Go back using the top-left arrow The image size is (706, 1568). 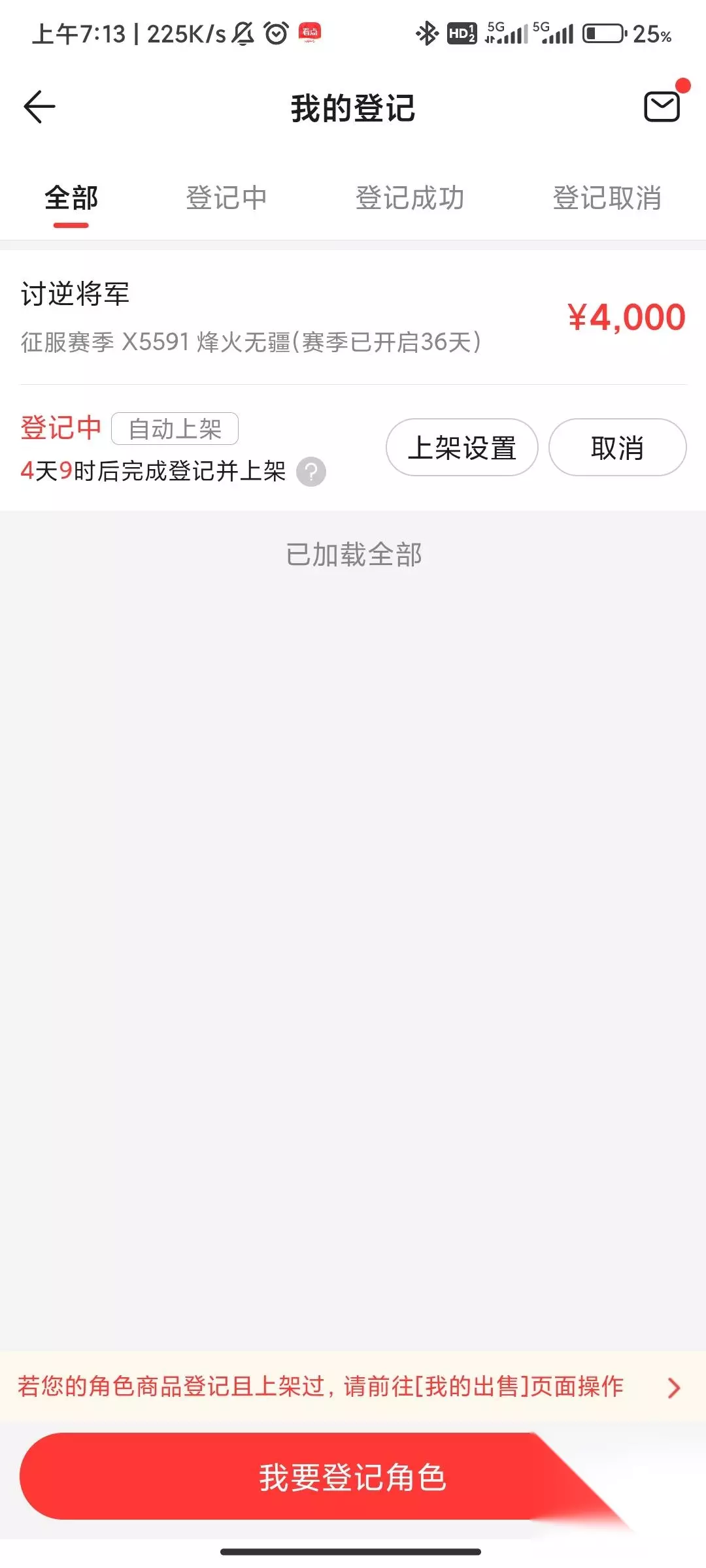coord(39,107)
